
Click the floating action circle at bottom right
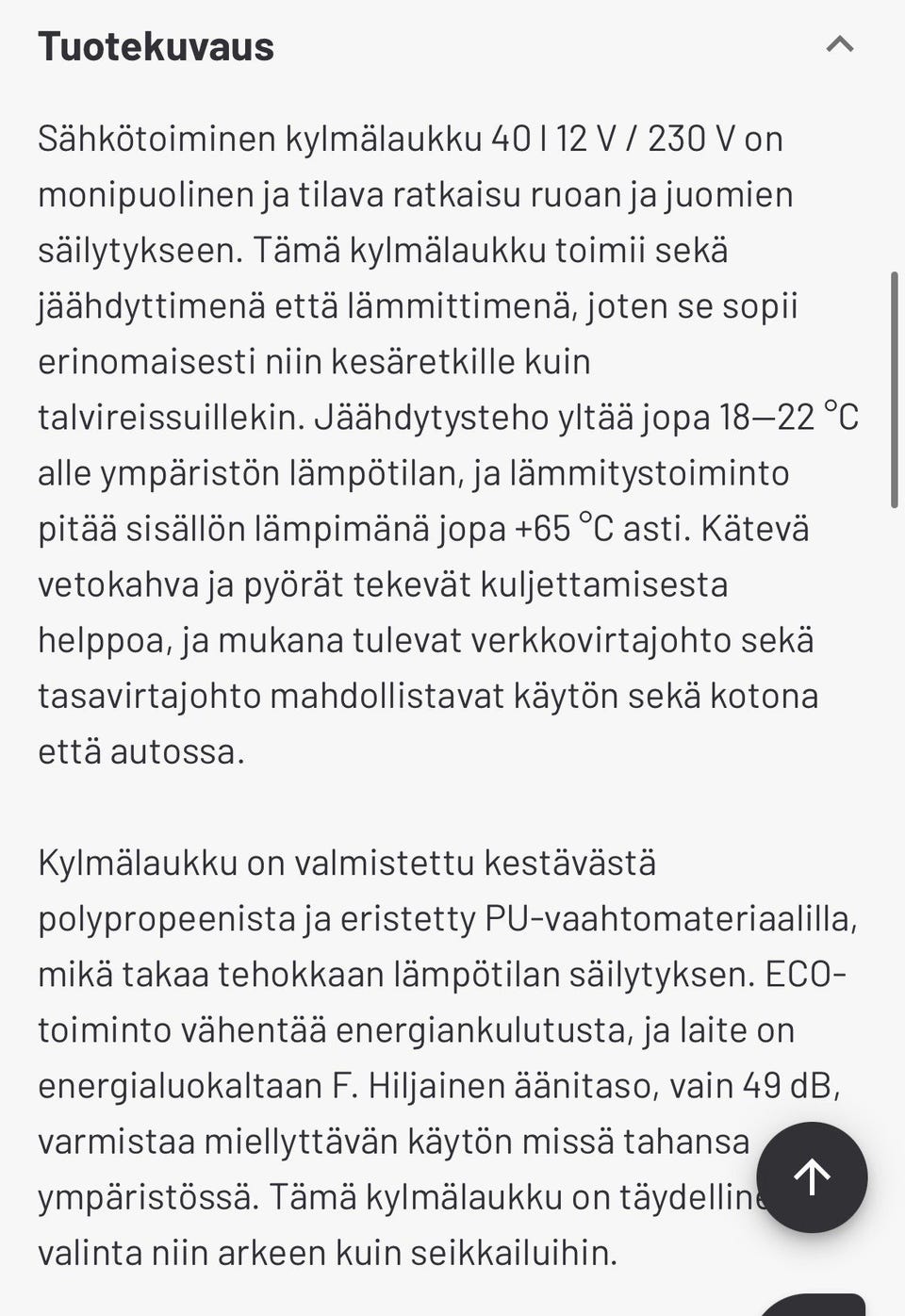(x=812, y=1176)
